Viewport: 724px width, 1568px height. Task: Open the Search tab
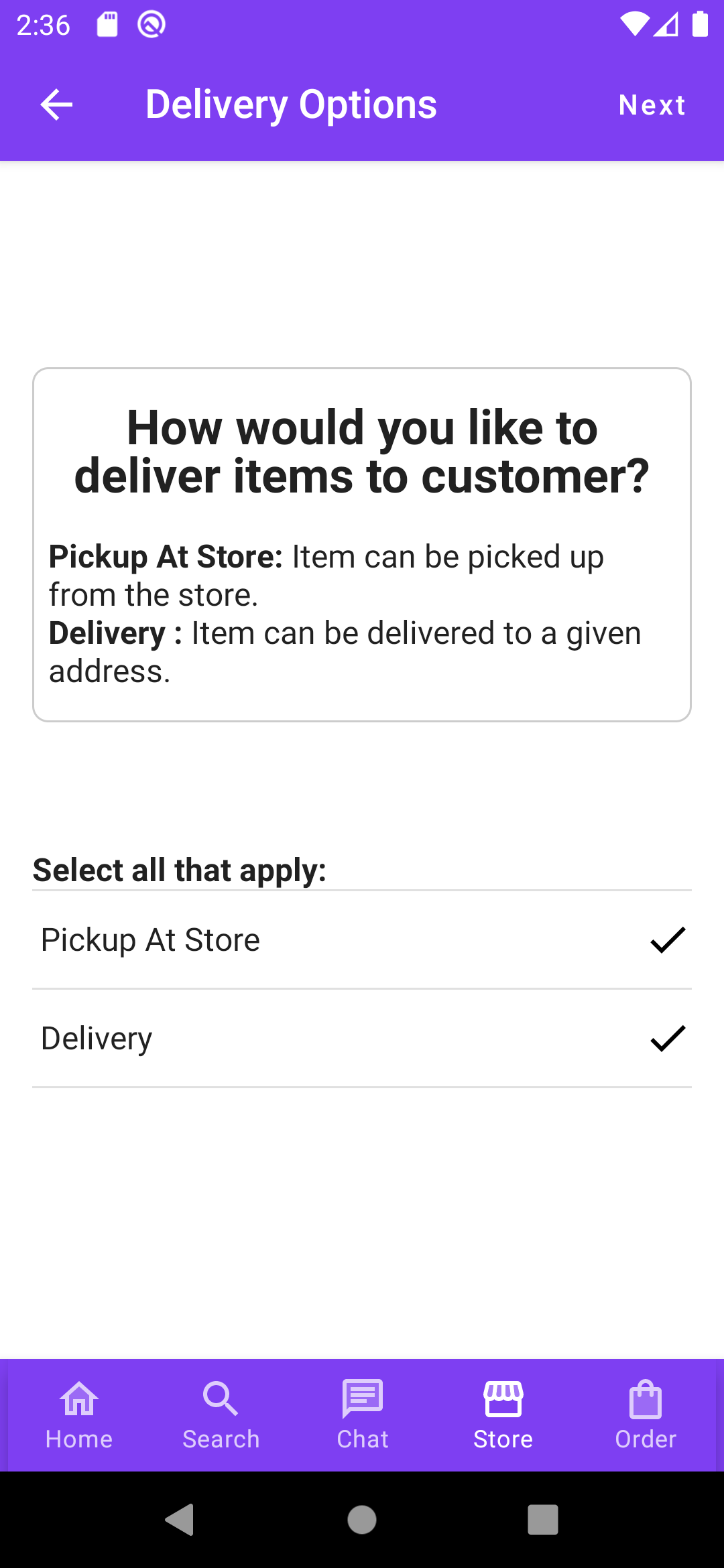[221, 1415]
